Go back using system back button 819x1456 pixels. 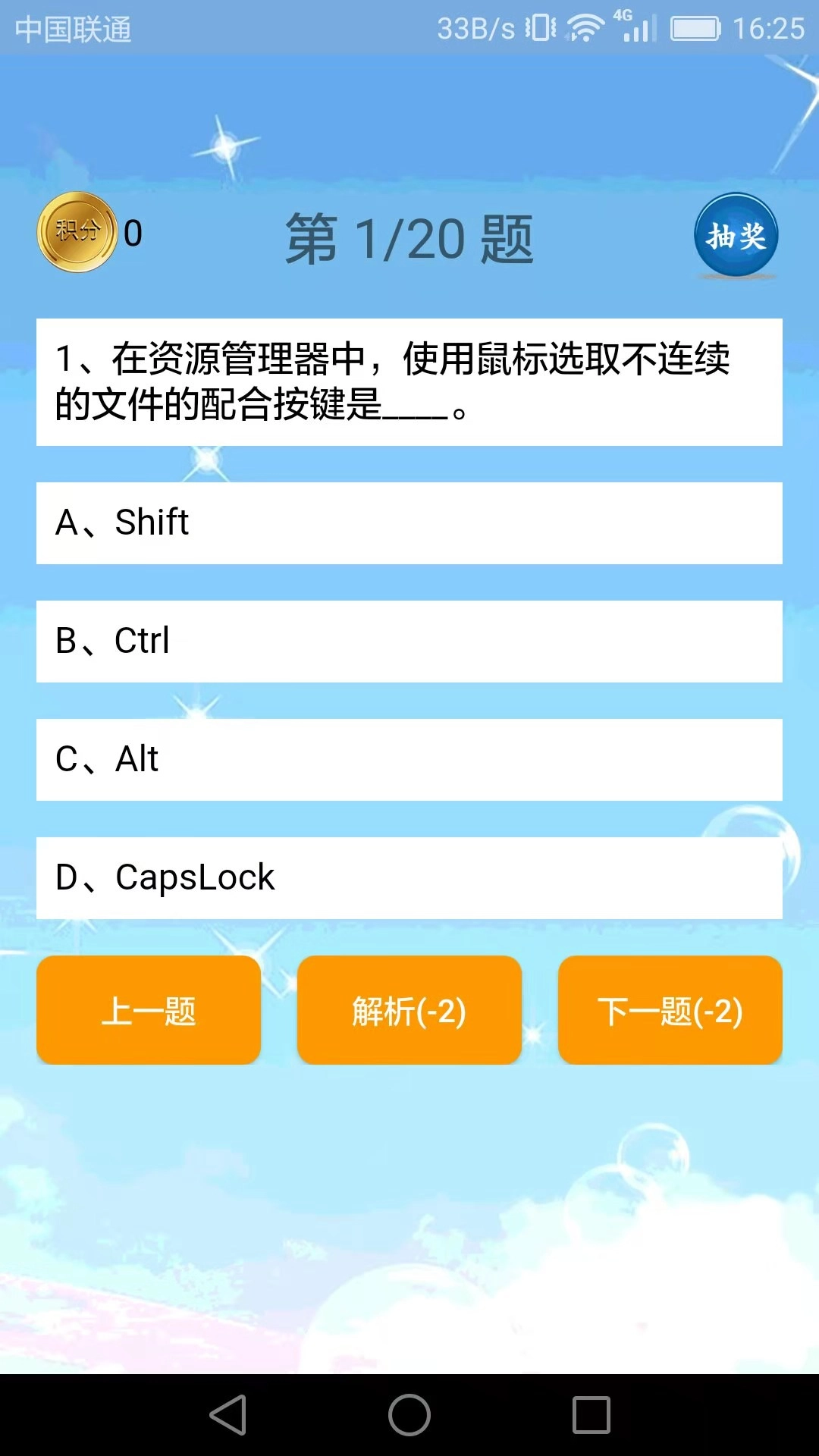point(228,1415)
